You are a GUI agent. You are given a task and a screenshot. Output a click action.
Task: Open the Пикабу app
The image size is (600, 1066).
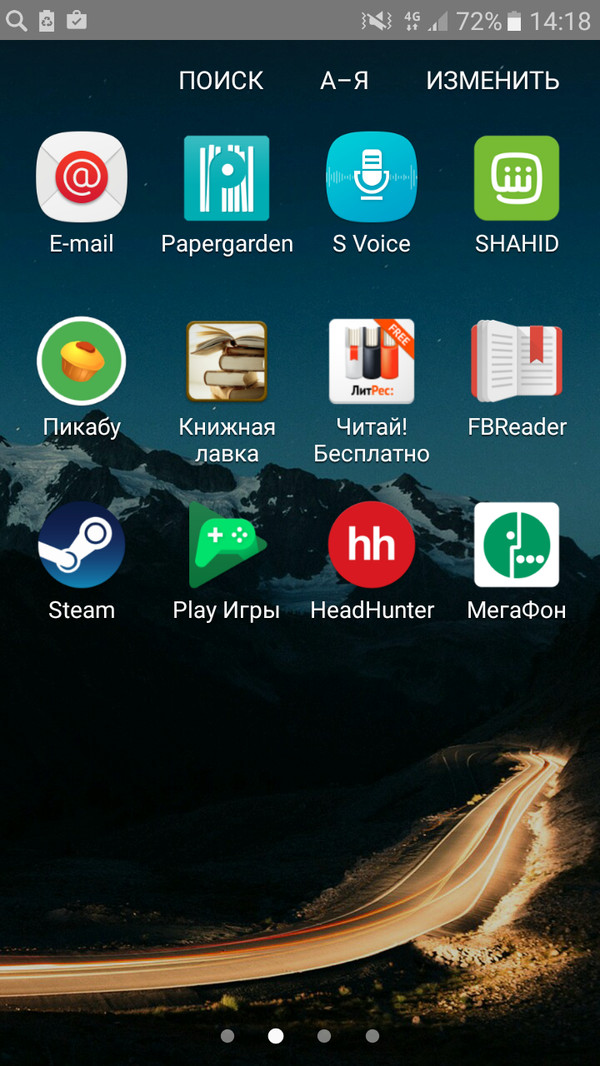(x=82, y=361)
